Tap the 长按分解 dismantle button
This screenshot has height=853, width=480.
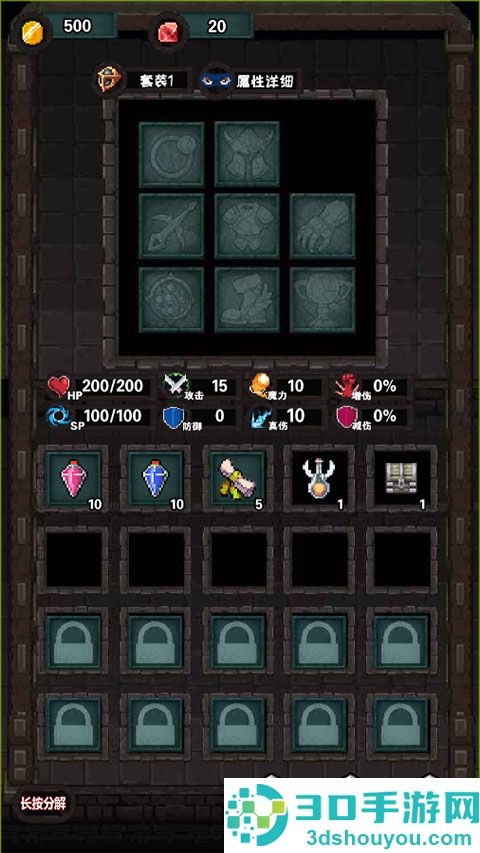43,803
